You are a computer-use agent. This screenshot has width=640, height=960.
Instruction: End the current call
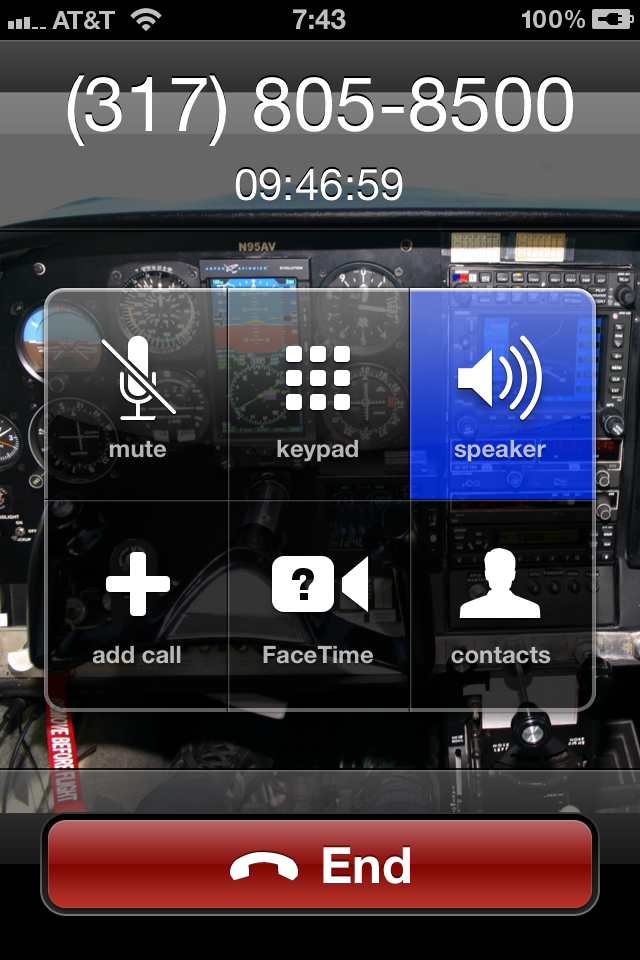point(320,865)
